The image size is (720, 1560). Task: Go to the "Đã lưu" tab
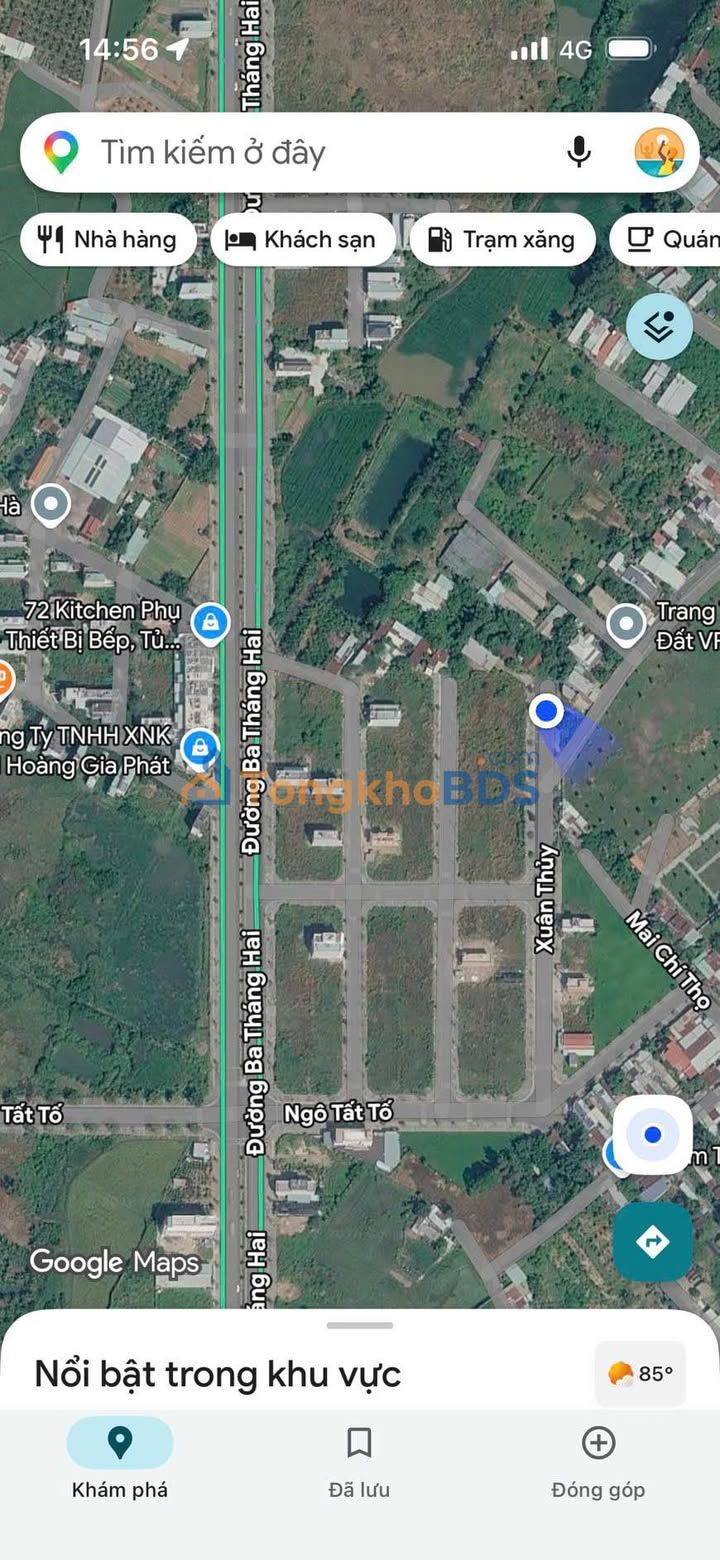click(359, 1459)
